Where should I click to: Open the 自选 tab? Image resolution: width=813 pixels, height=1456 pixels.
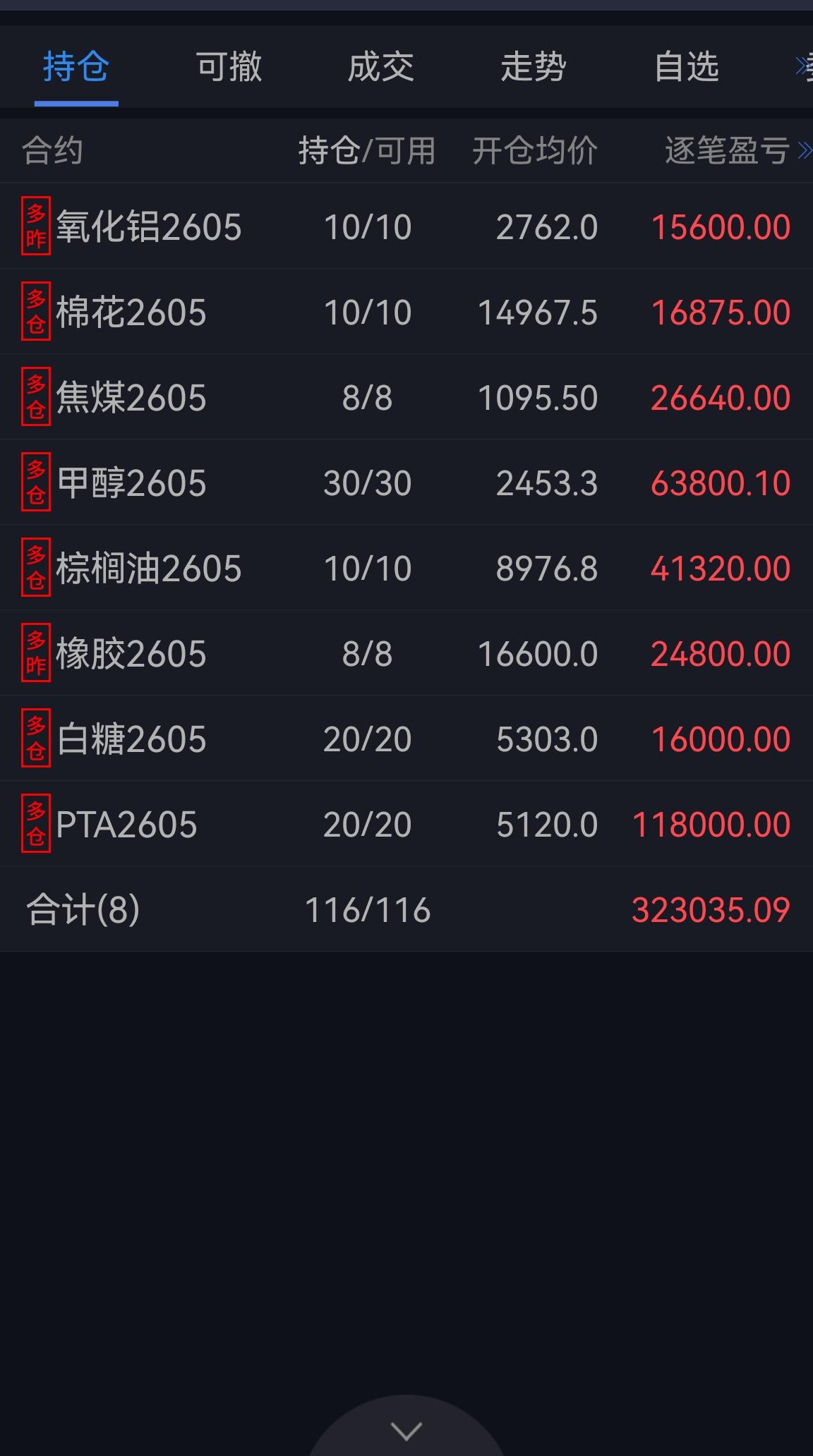(x=687, y=67)
